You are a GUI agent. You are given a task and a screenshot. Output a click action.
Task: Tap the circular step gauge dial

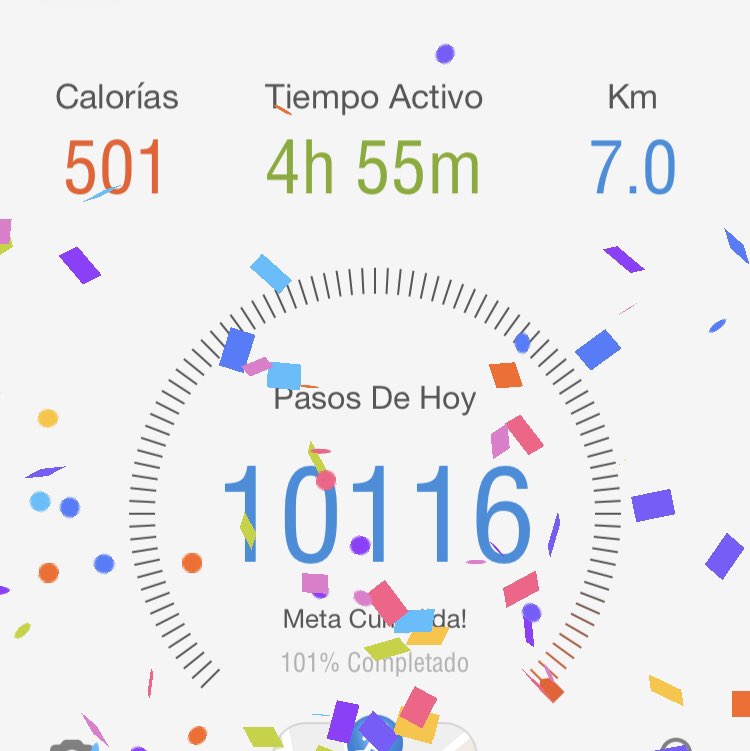click(374, 480)
